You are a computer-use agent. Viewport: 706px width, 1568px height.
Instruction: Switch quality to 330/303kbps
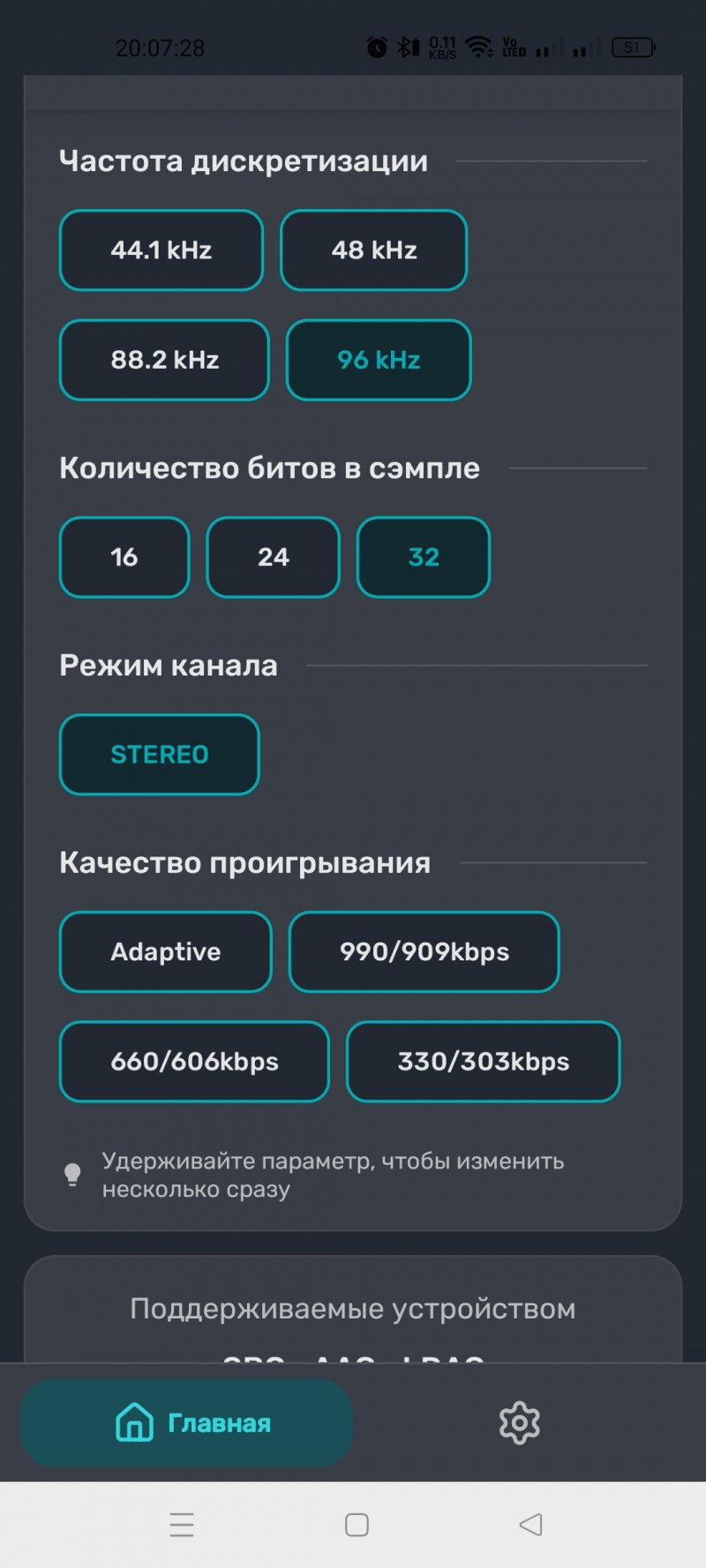[484, 1062]
